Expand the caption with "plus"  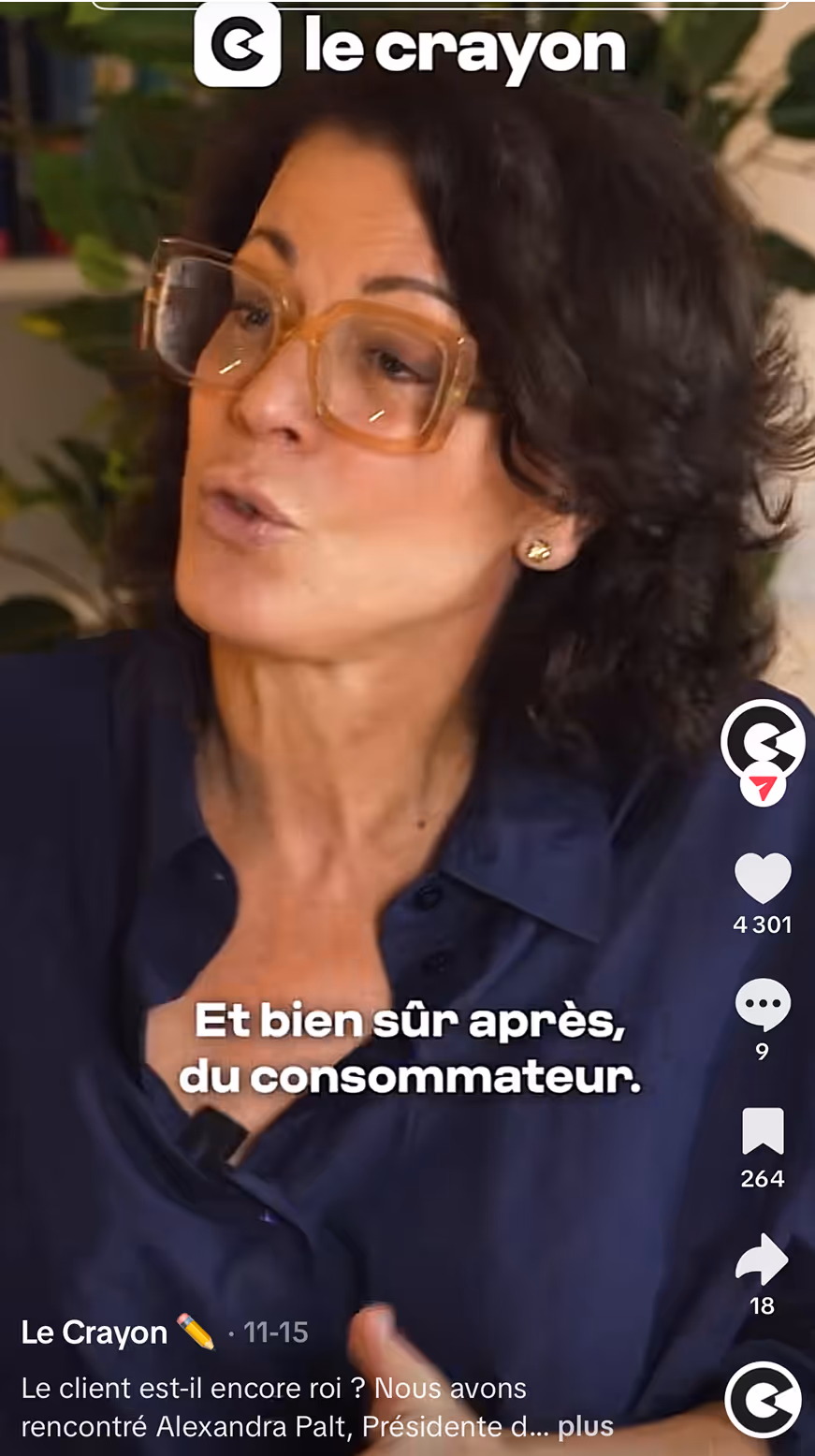(x=586, y=1426)
